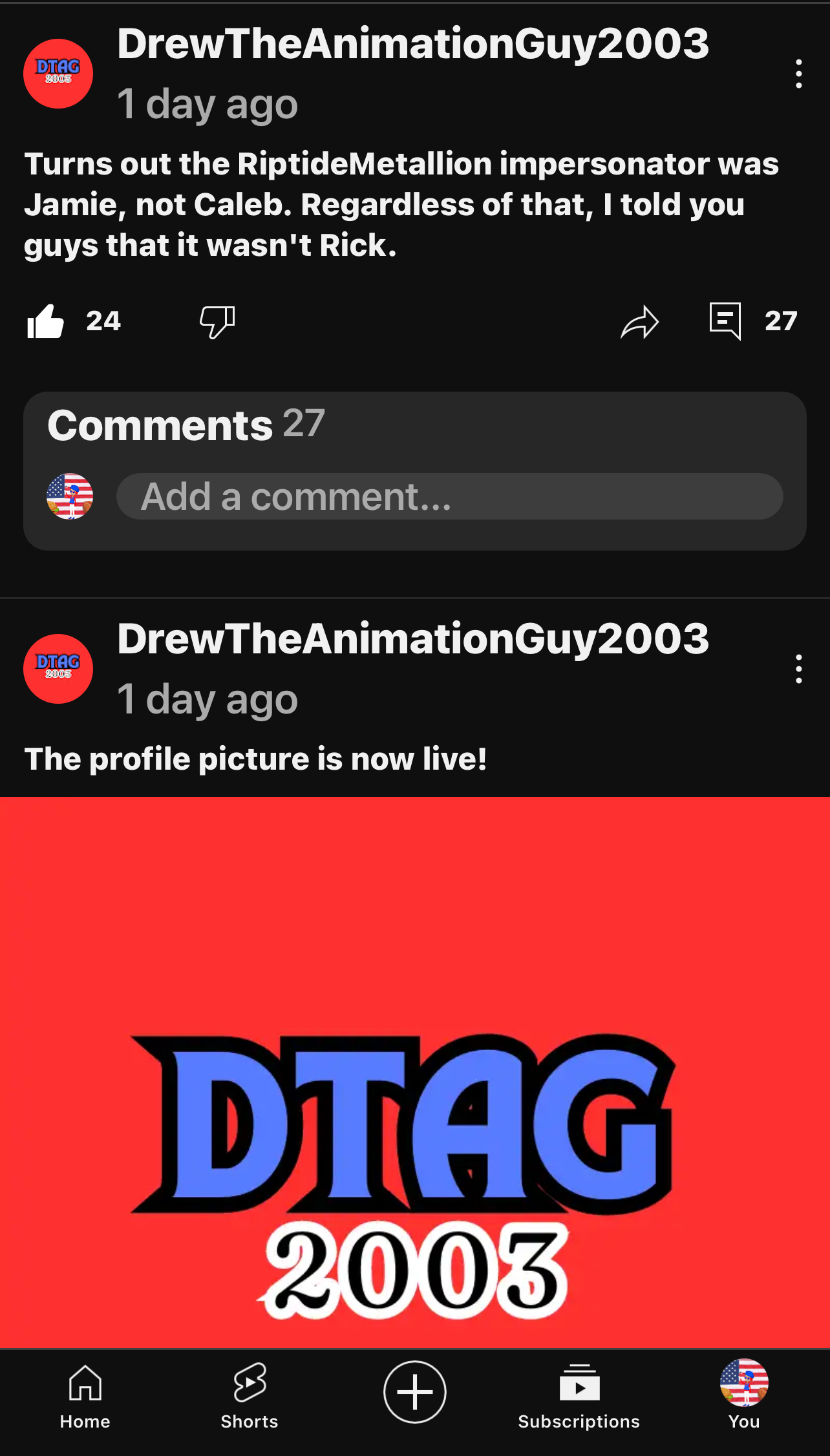Open DrewTheAnimationGuy2003 avatar on profile picture post
Image resolution: width=830 pixels, height=1456 pixels.
[x=58, y=669]
